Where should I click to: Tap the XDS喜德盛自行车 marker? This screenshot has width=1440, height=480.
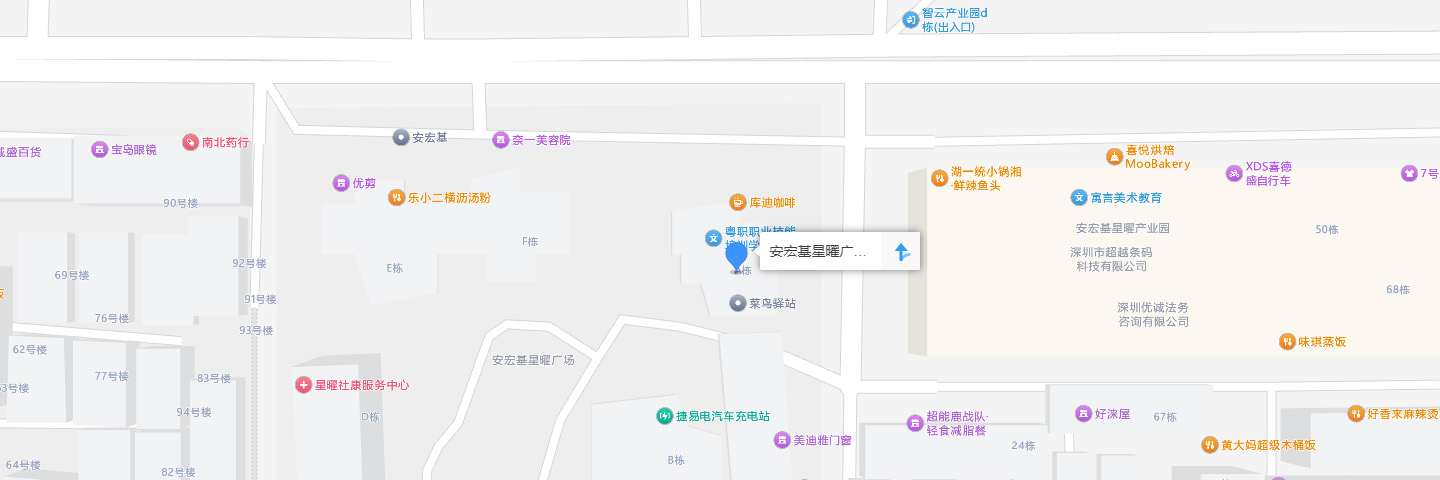[1233, 173]
